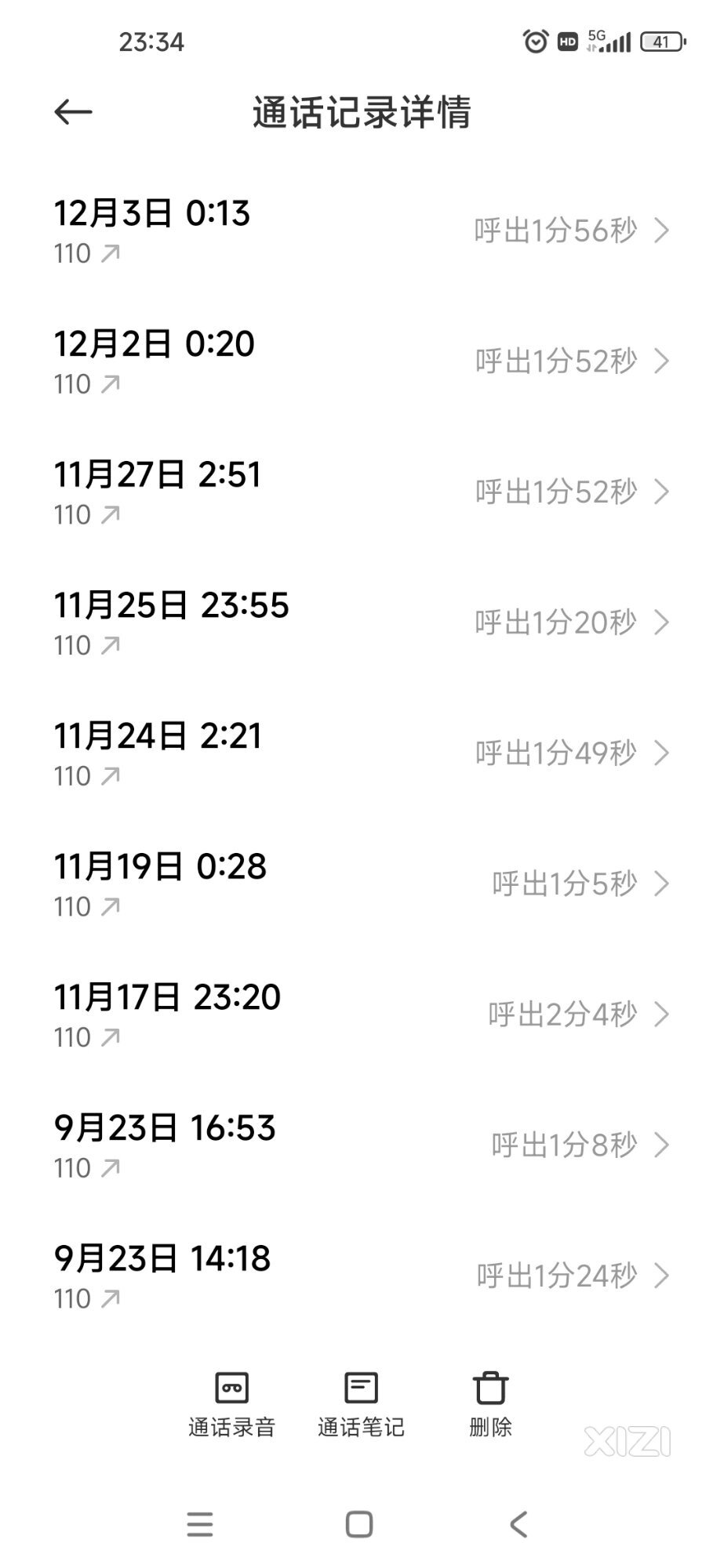Open the 11月25日 23:55 call record
Viewport: 724px width, 1568px height.
(x=362, y=623)
